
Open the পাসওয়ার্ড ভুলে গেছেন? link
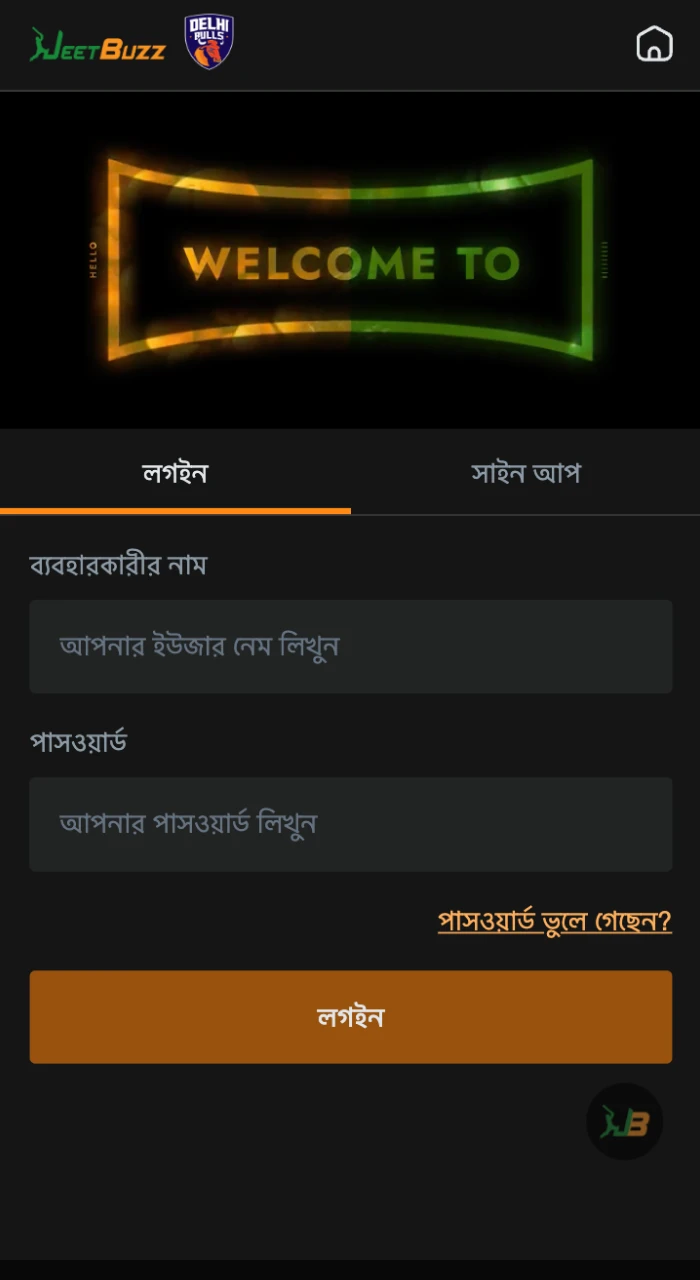554,921
